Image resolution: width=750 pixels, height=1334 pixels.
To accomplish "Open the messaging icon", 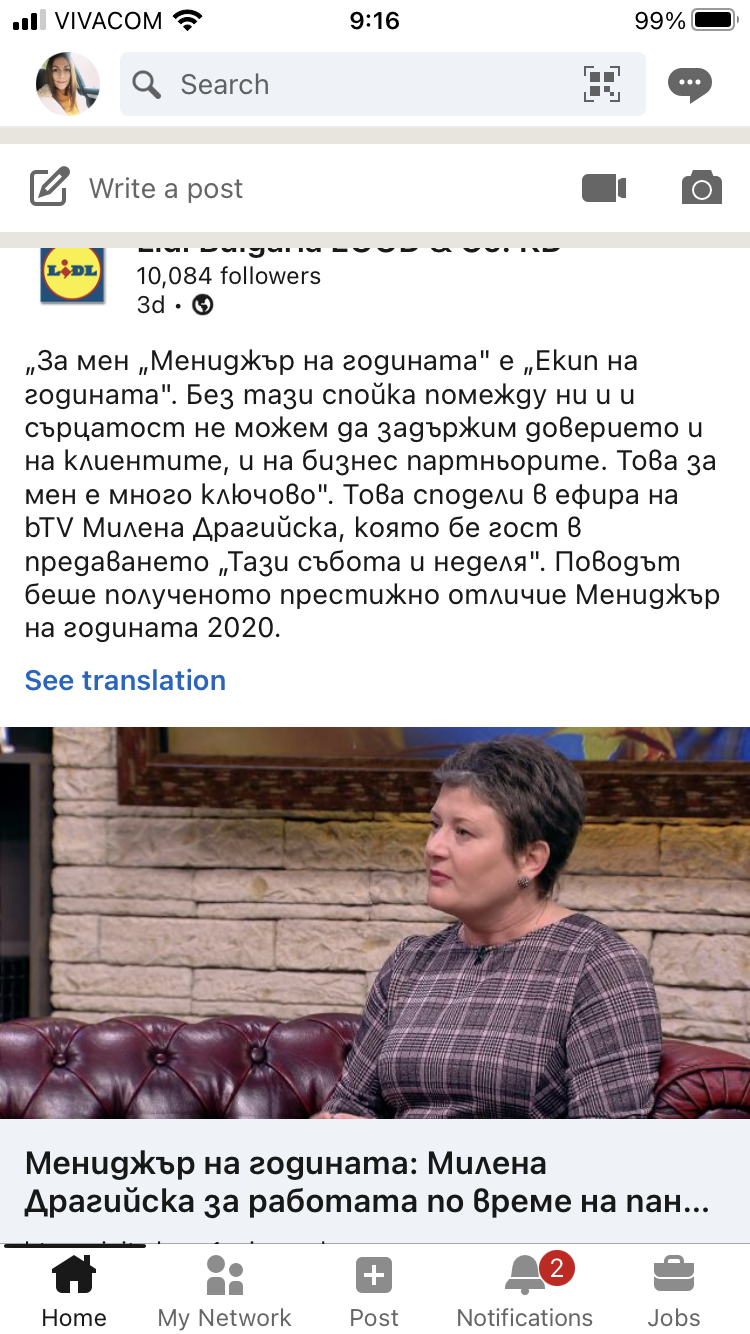I will pos(690,84).
